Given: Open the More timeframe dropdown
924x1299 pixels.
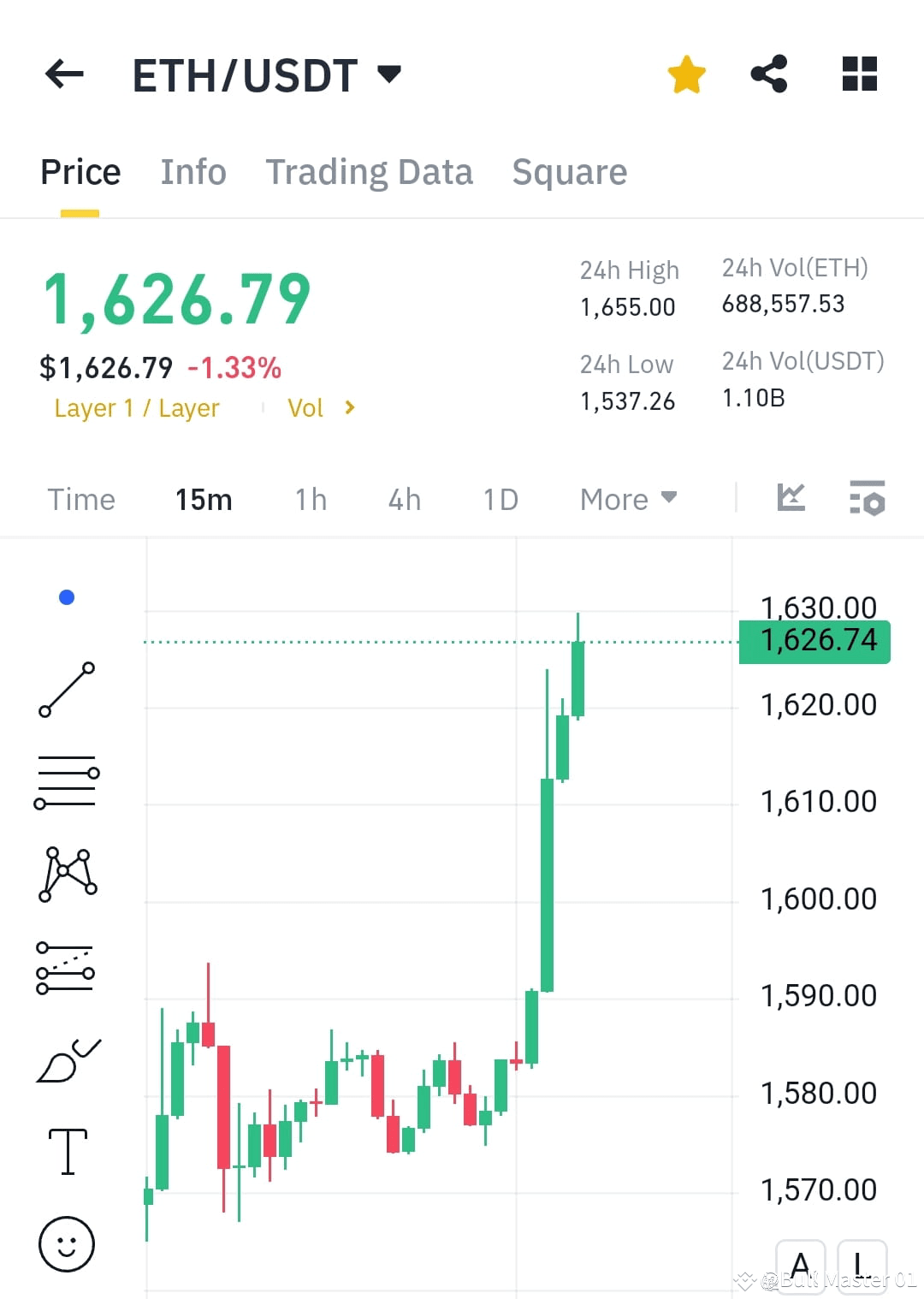Looking at the screenshot, I should [628, 499].
